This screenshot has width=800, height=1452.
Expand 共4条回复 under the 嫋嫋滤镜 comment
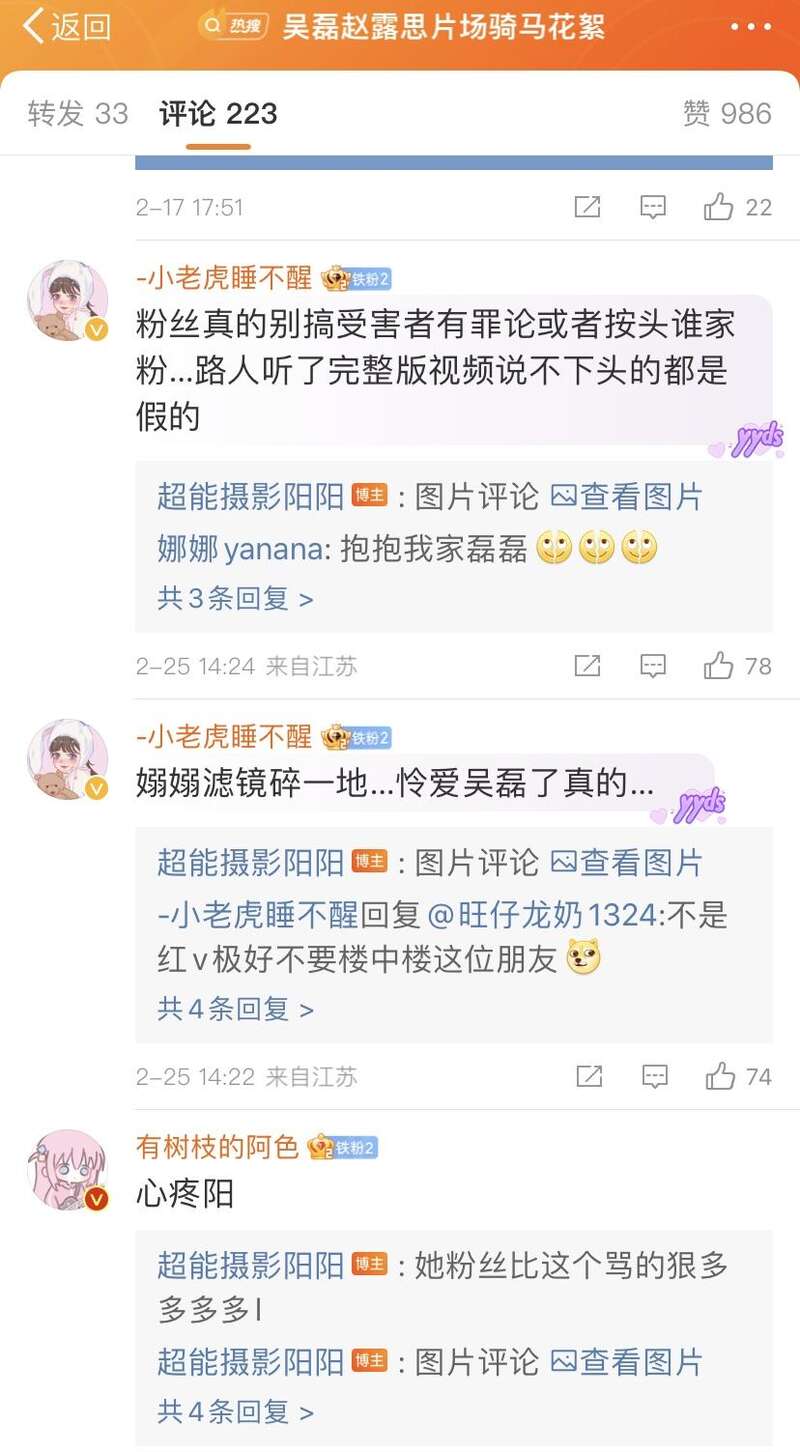[x=235, y=1009]
